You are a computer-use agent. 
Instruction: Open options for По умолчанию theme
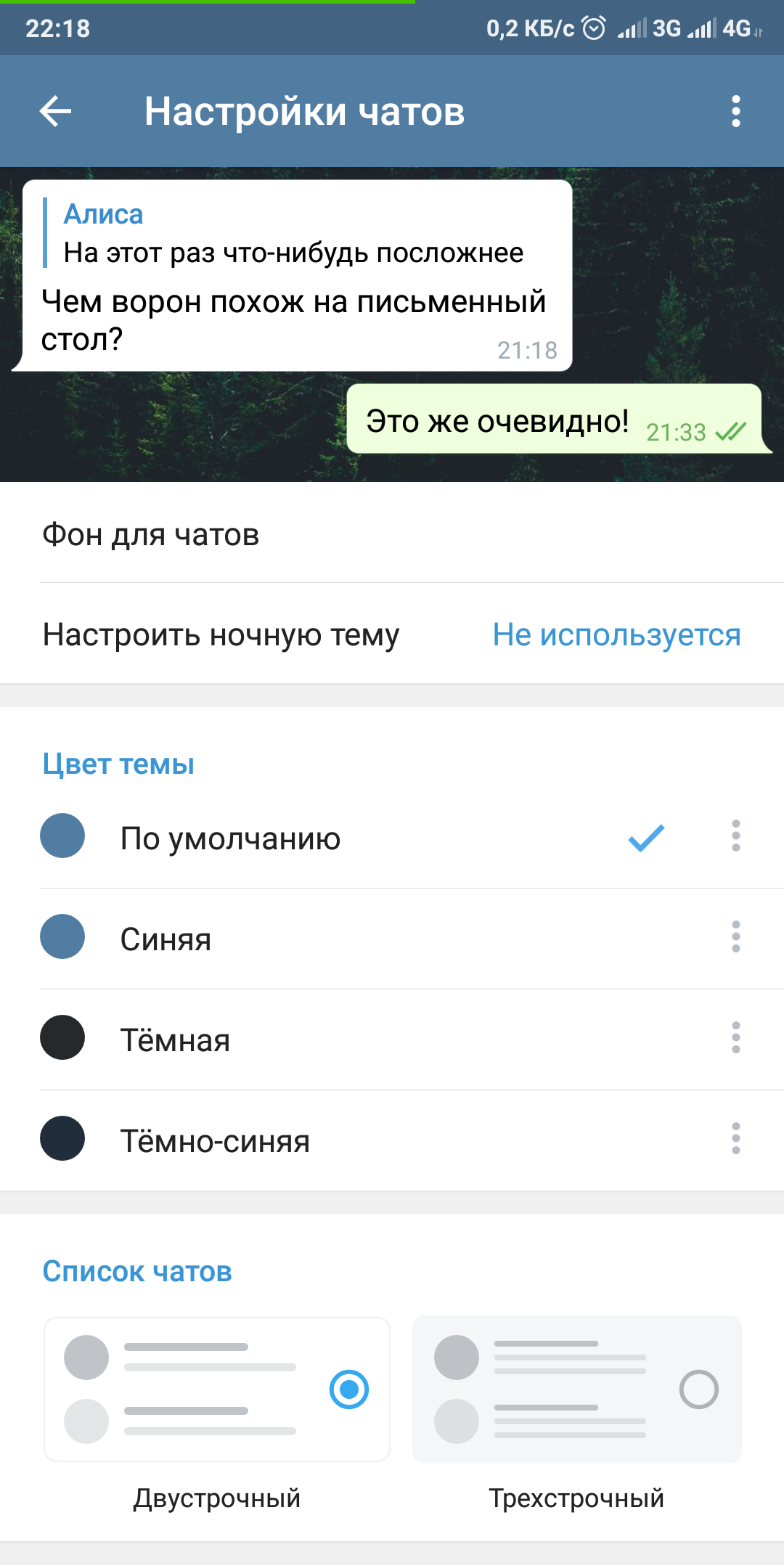click(735, 836)
